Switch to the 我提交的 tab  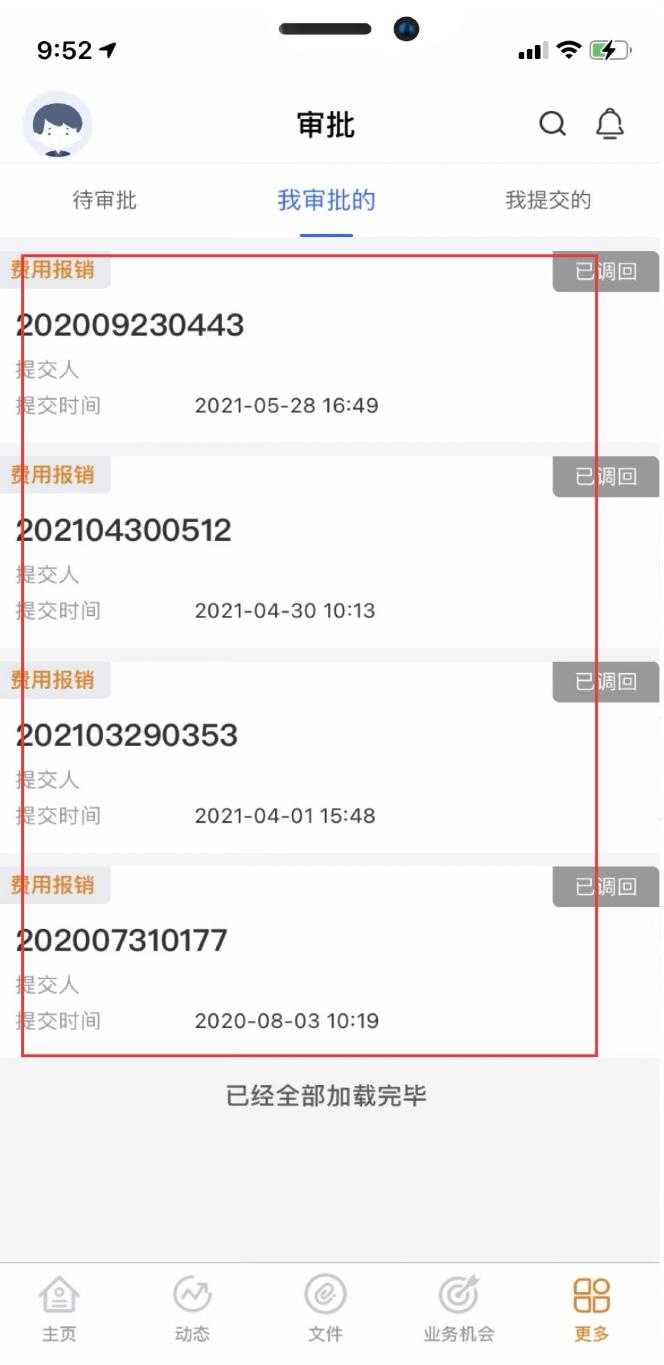pos(548,200)
